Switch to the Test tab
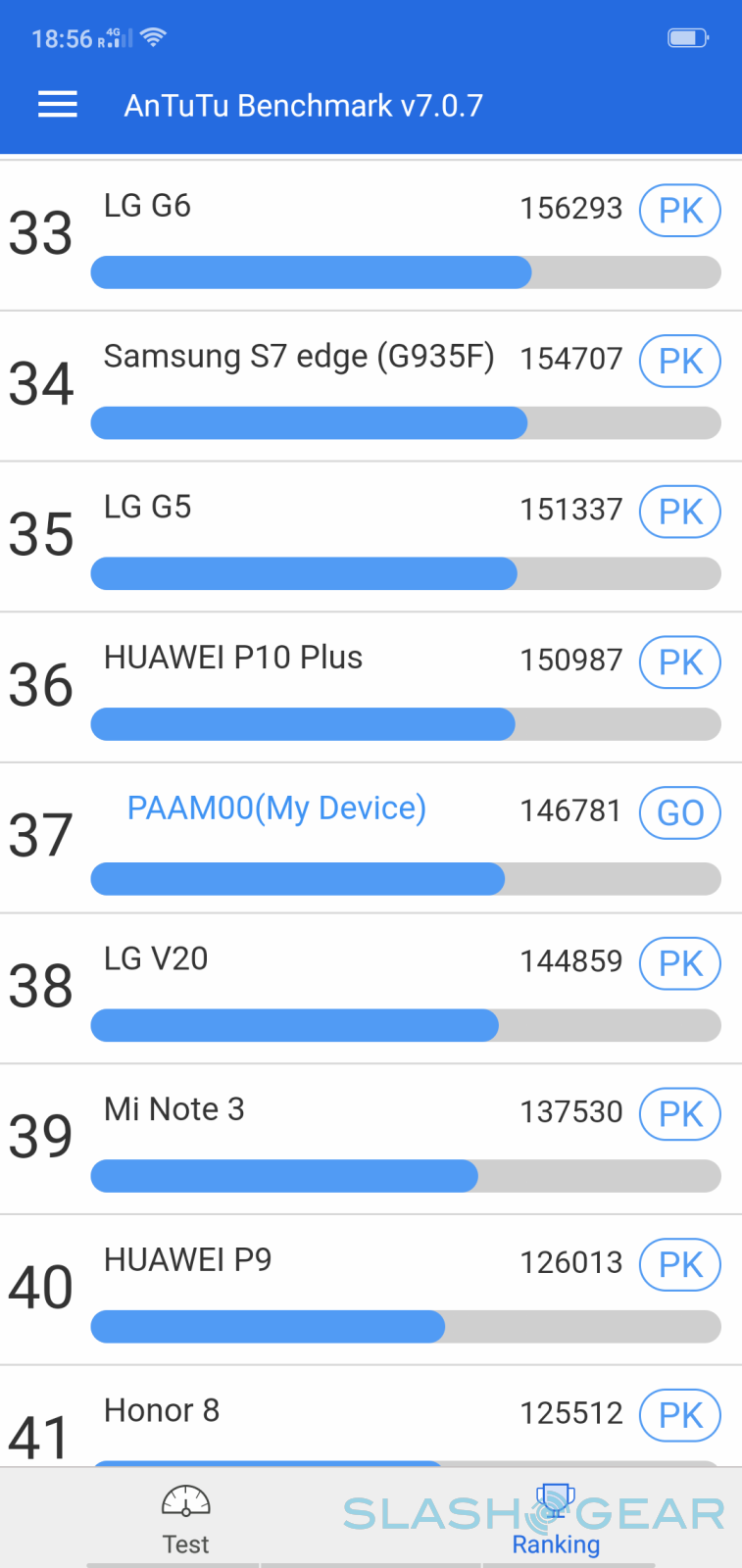This screenshot has height=1568, width=742. pyautogui.click(x=185, y=1520)
